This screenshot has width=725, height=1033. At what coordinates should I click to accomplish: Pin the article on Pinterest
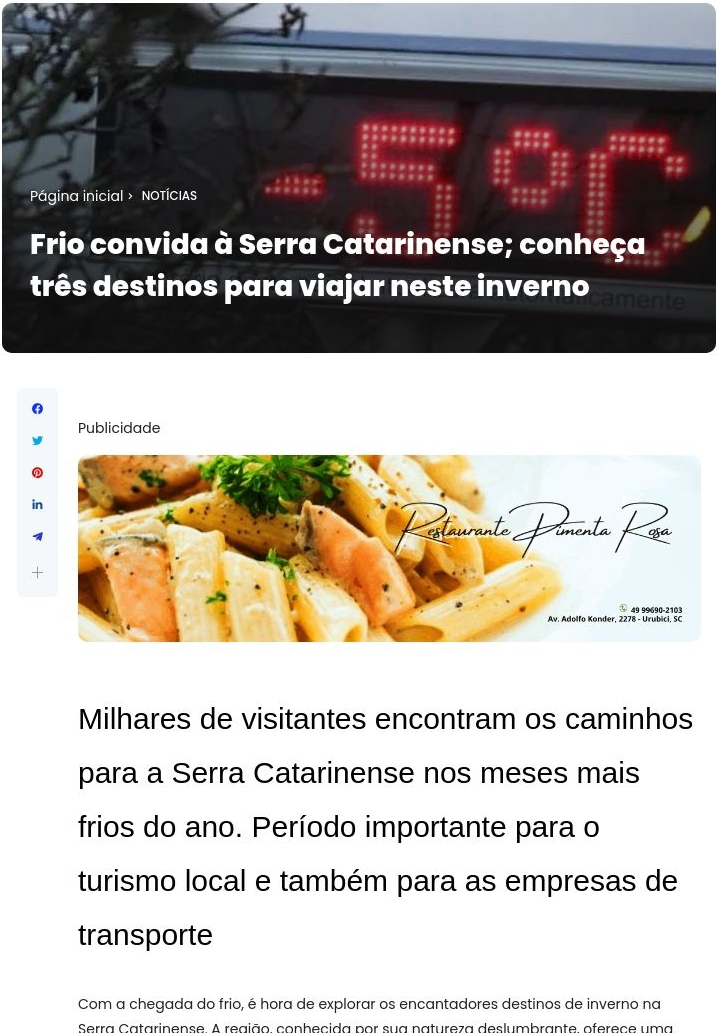[37, 473]
